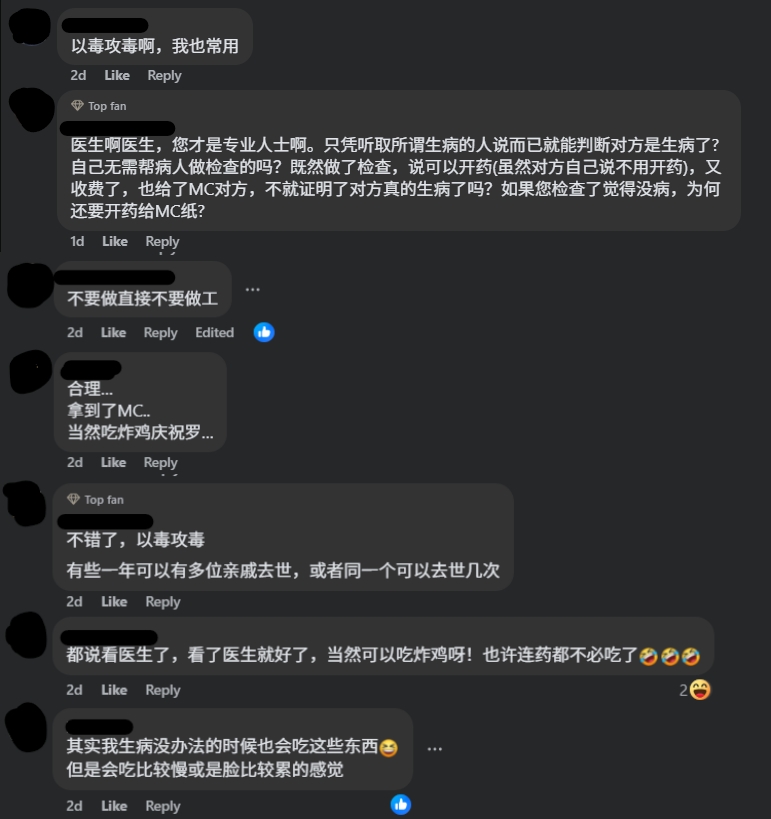This screenshot has width=771, height=819.
Task: Reply to the comment starting '其实我生病没办法'
Action: click(x=162, y=806)
